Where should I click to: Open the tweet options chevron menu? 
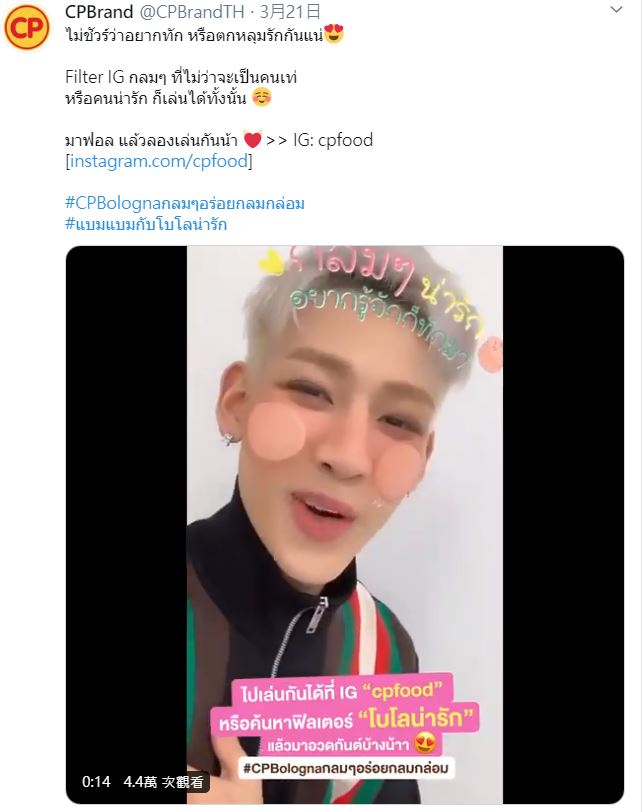[617, 10]
